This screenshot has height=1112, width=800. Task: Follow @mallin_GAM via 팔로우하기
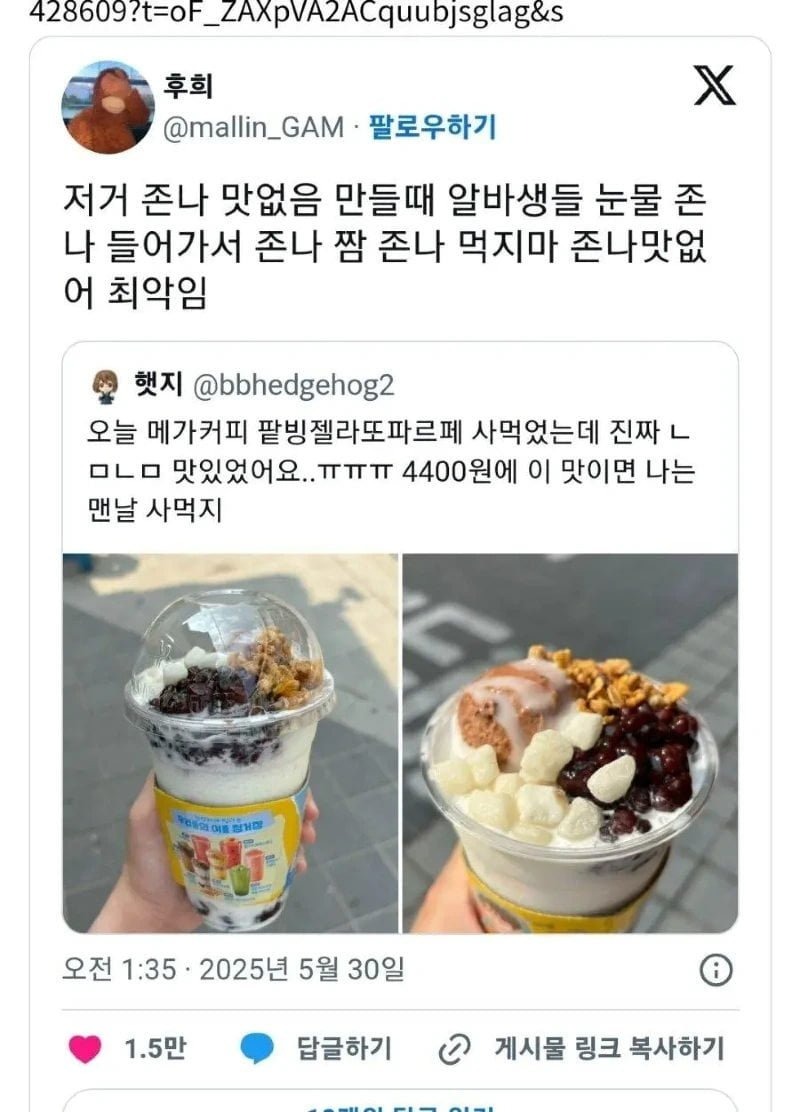coord(432,127)
